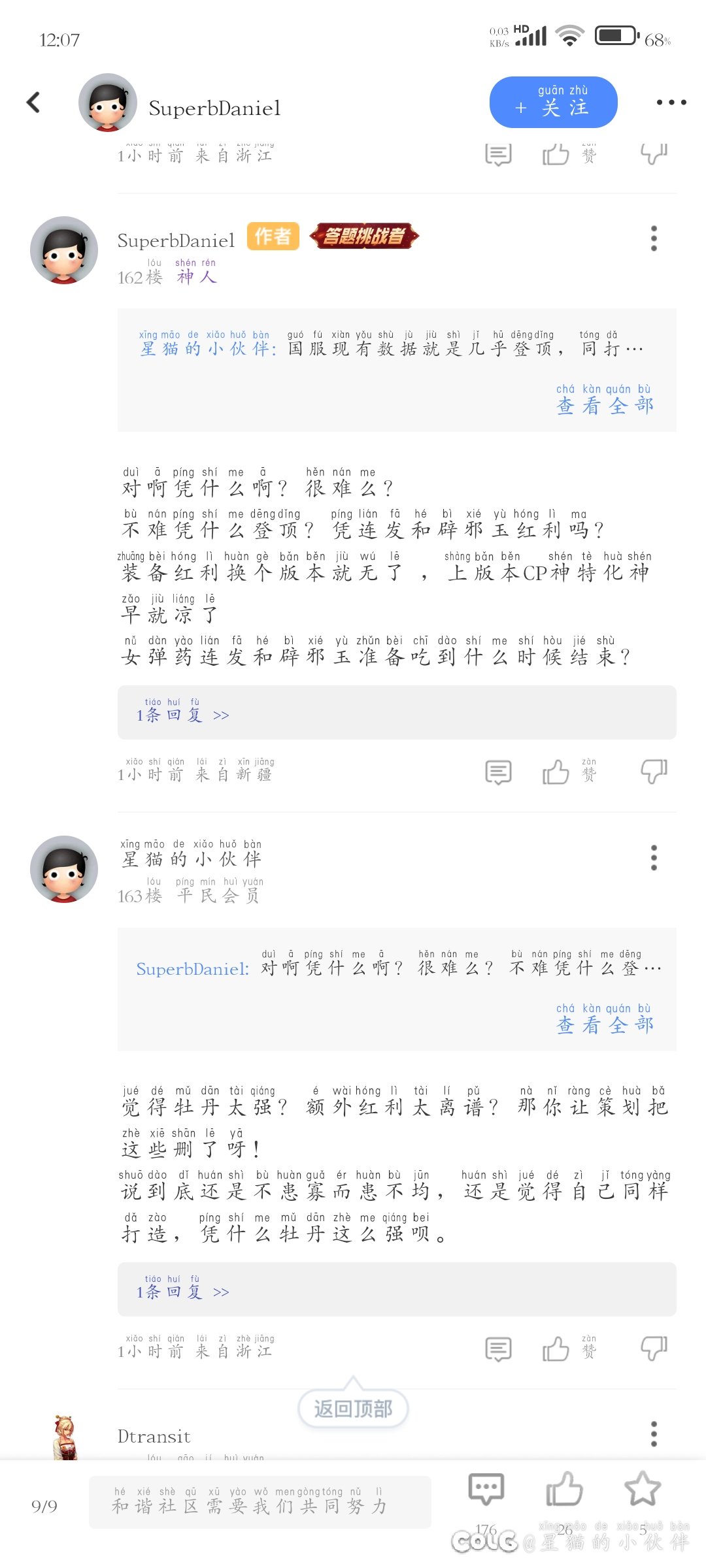View 1条回复 under floor 162 comment

click(x=183, y=715)
